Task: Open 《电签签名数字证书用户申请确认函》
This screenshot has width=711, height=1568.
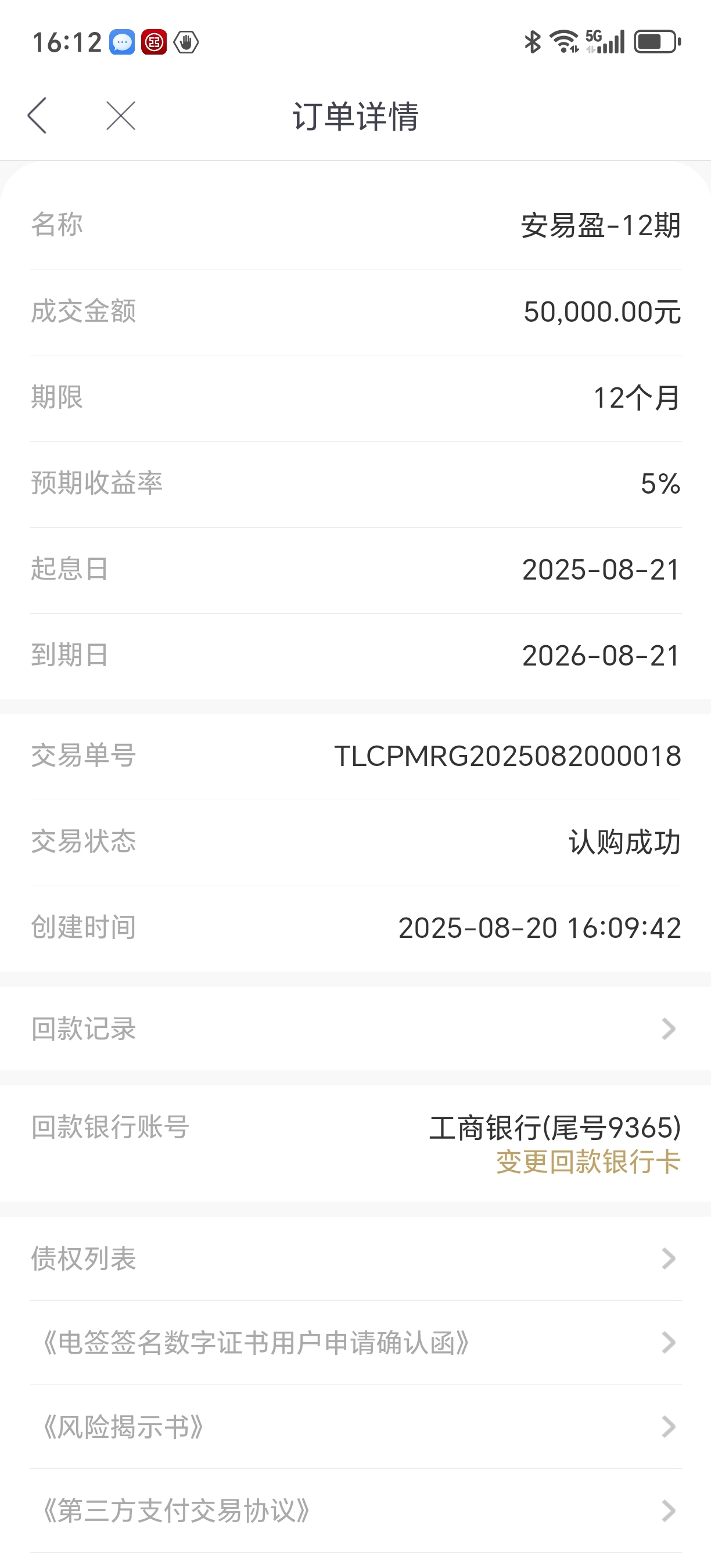Action: point(355,1343)
